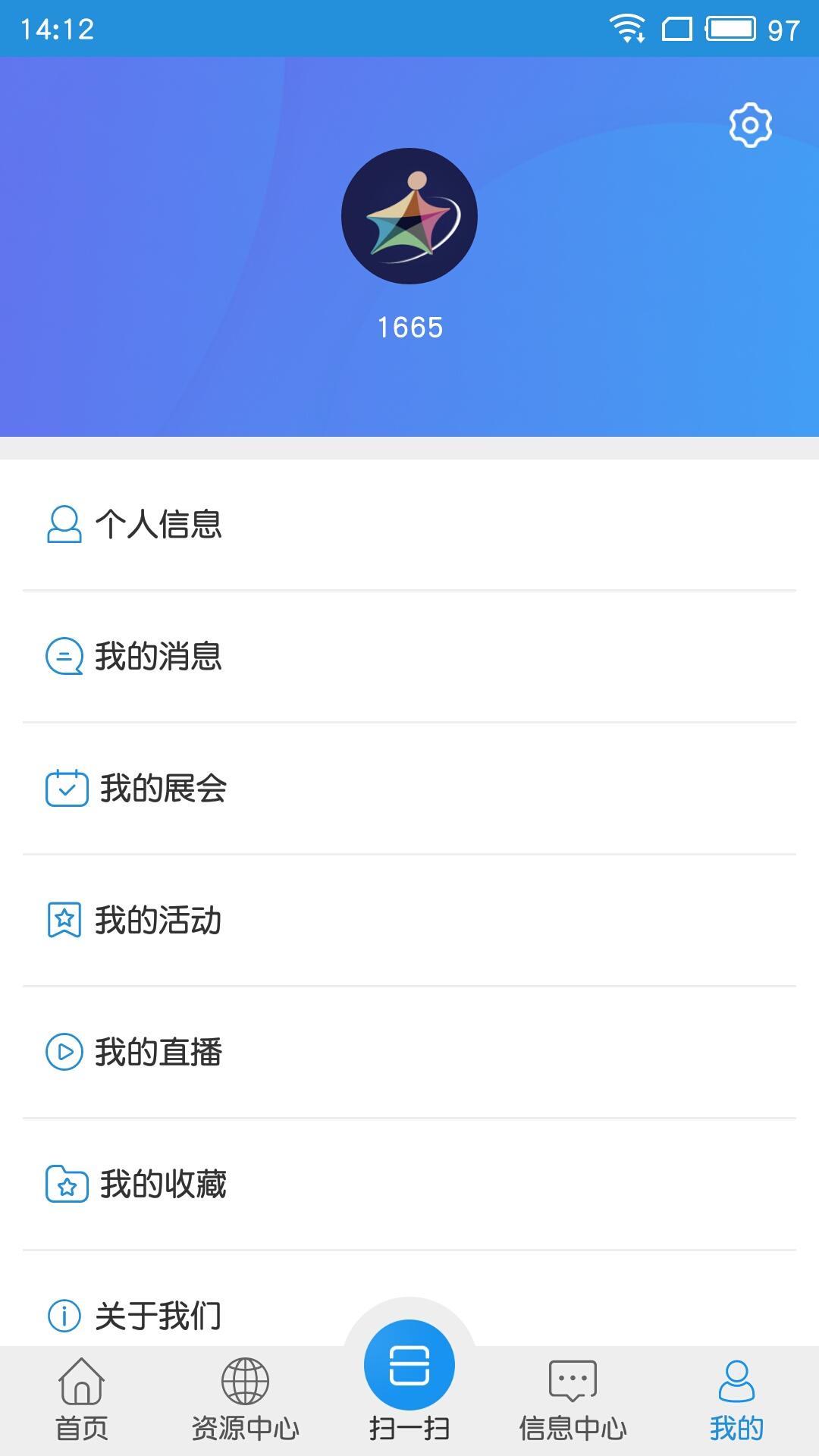Click the 我的活动 bookmark star icon
The width and height of the screenshot is (819, 1456).
pos(66,920)
